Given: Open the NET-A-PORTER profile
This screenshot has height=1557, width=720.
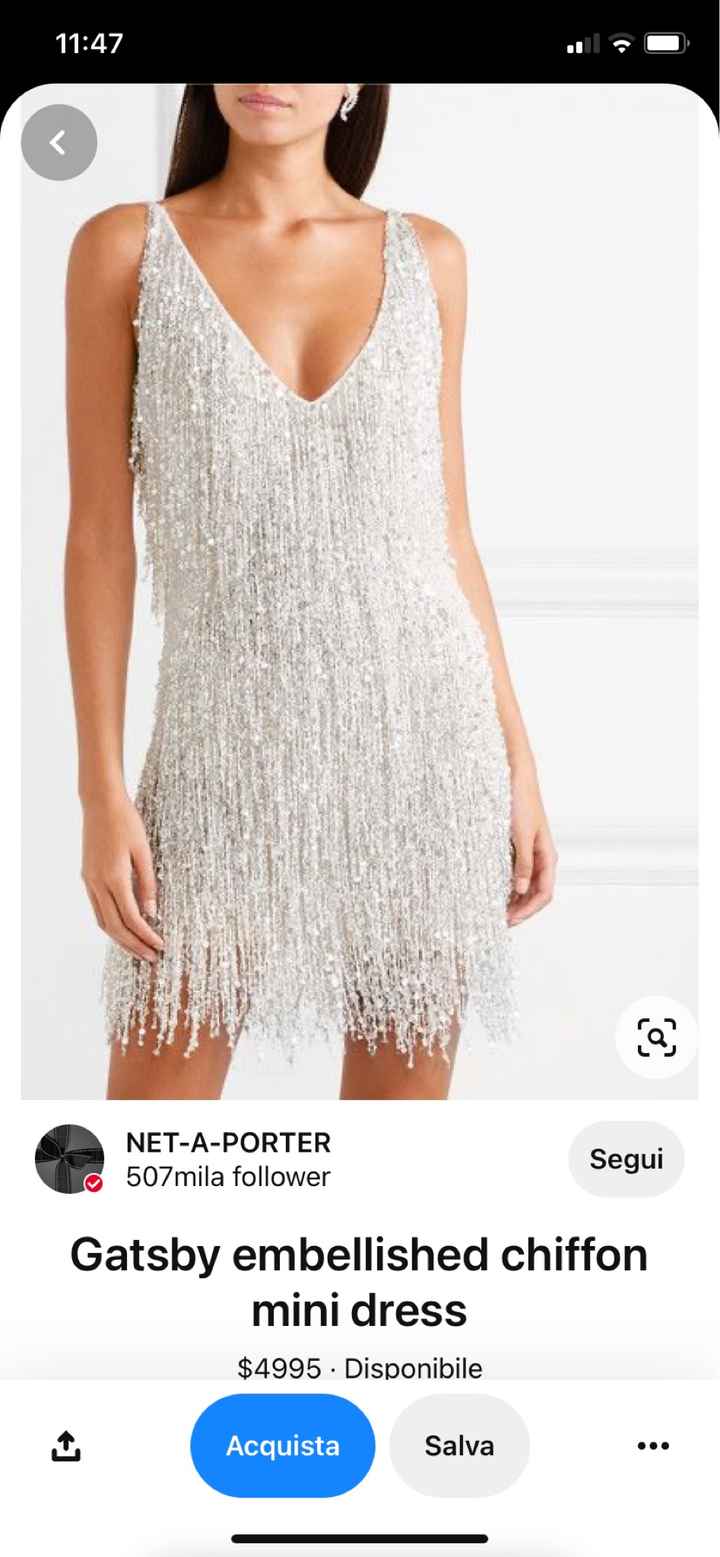Looking at the screenshot, I should point(228,1159).
